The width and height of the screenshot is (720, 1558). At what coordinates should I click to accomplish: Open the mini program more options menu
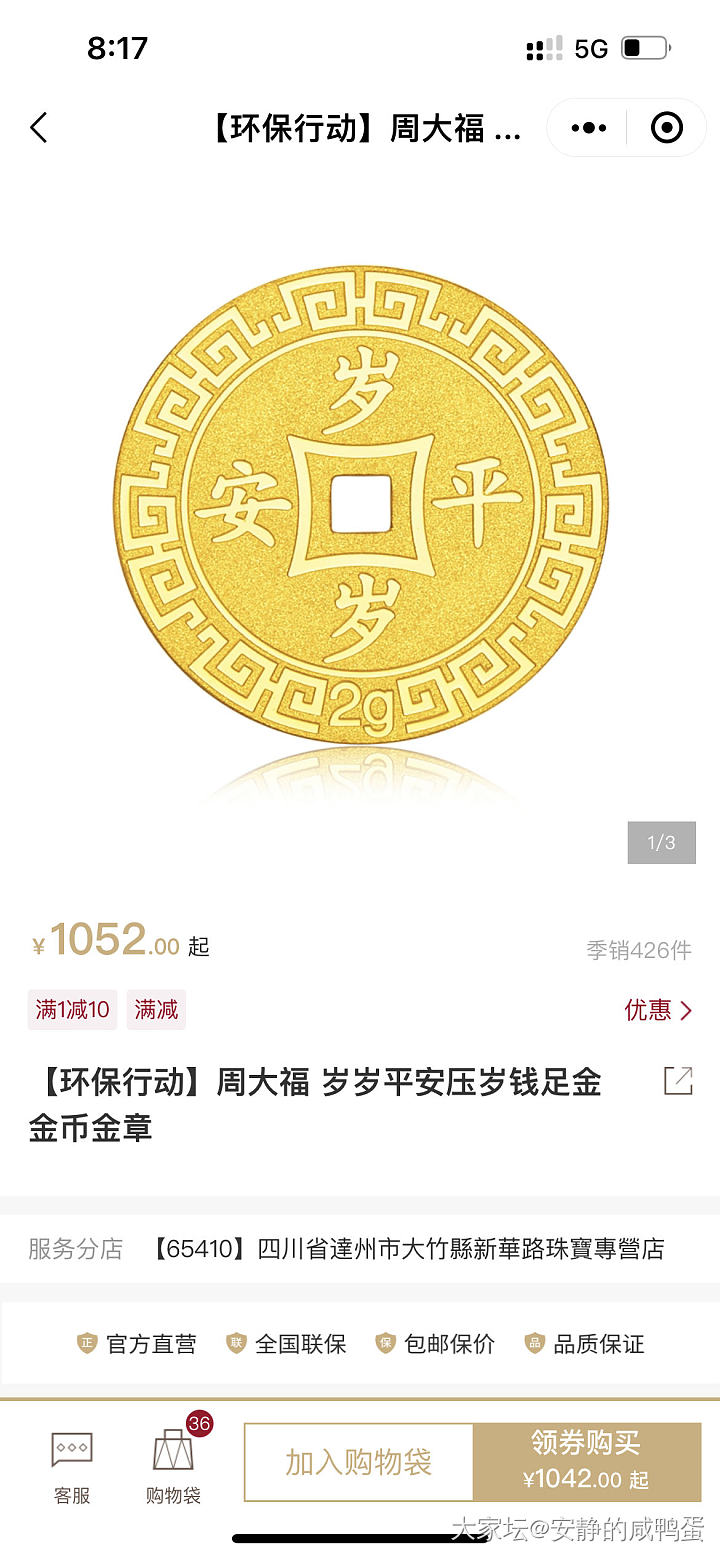point(589,128)
